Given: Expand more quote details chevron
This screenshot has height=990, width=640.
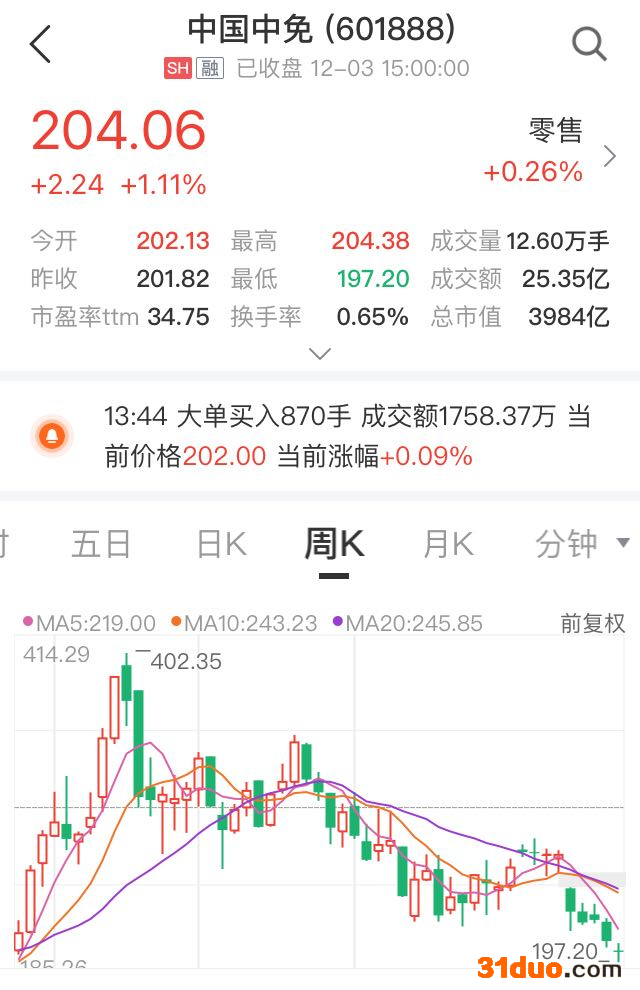Looking at the screenshot, I should pyautogui.click(x=320, y=354).
